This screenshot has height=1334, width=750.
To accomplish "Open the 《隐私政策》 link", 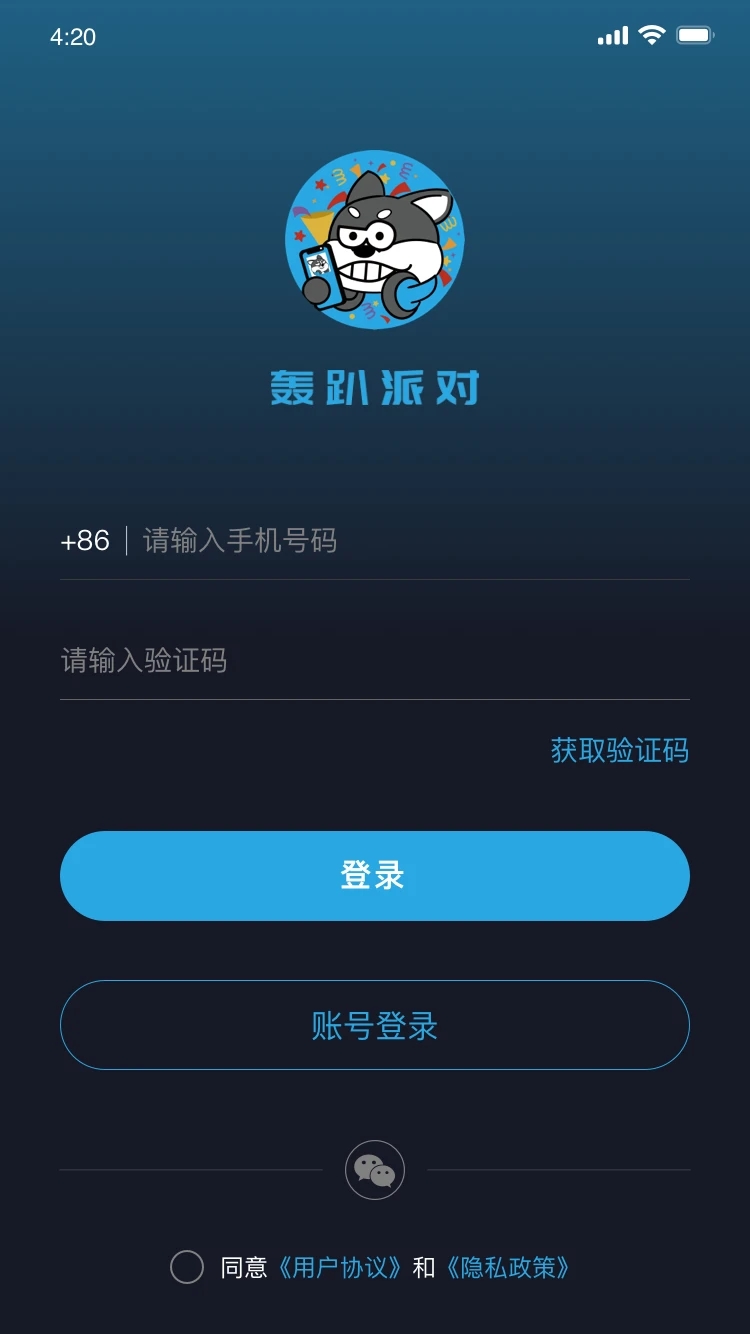I will (508, 1268).
